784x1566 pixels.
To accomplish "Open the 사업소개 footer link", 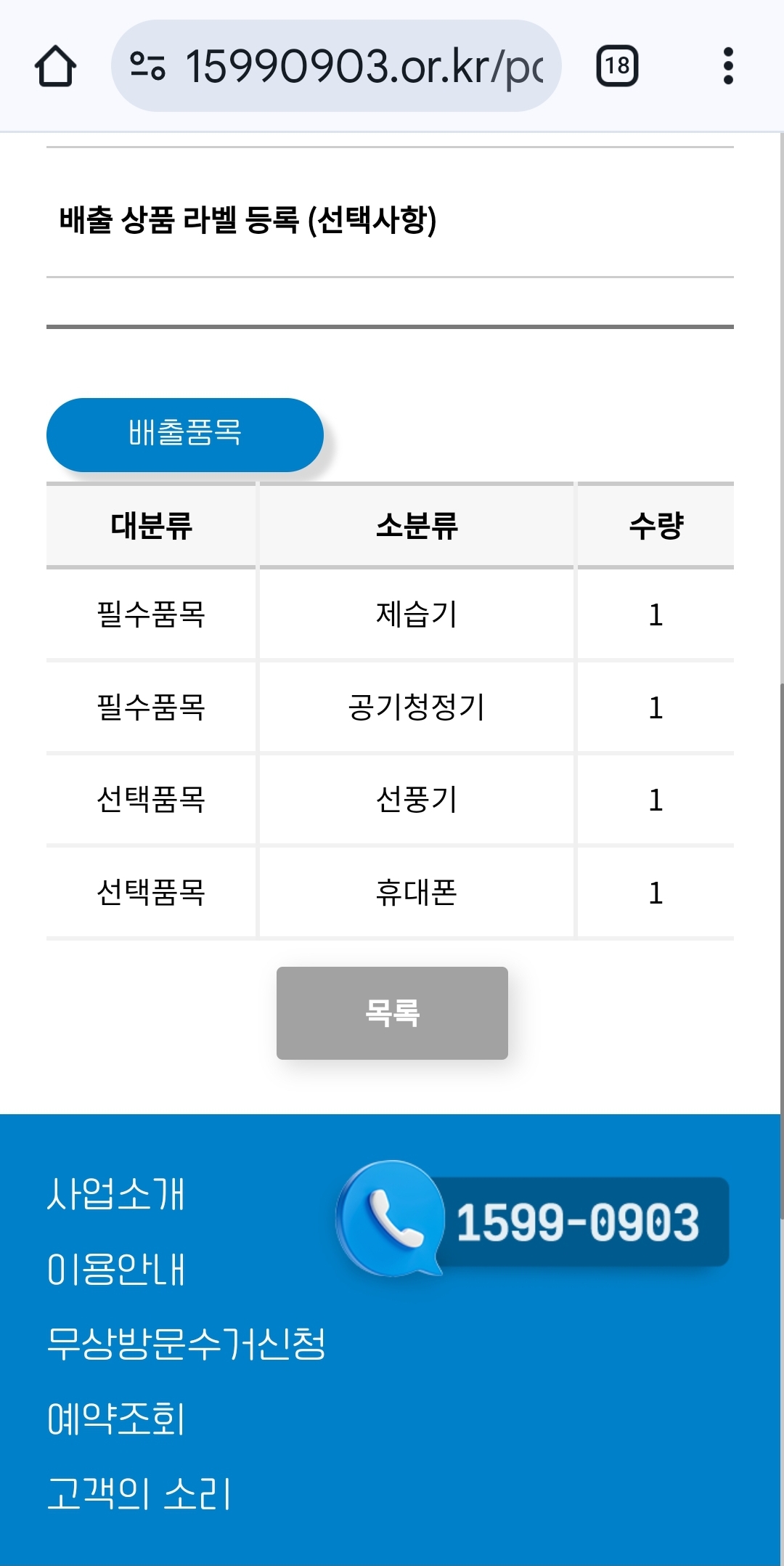I will click(116, 1194).
